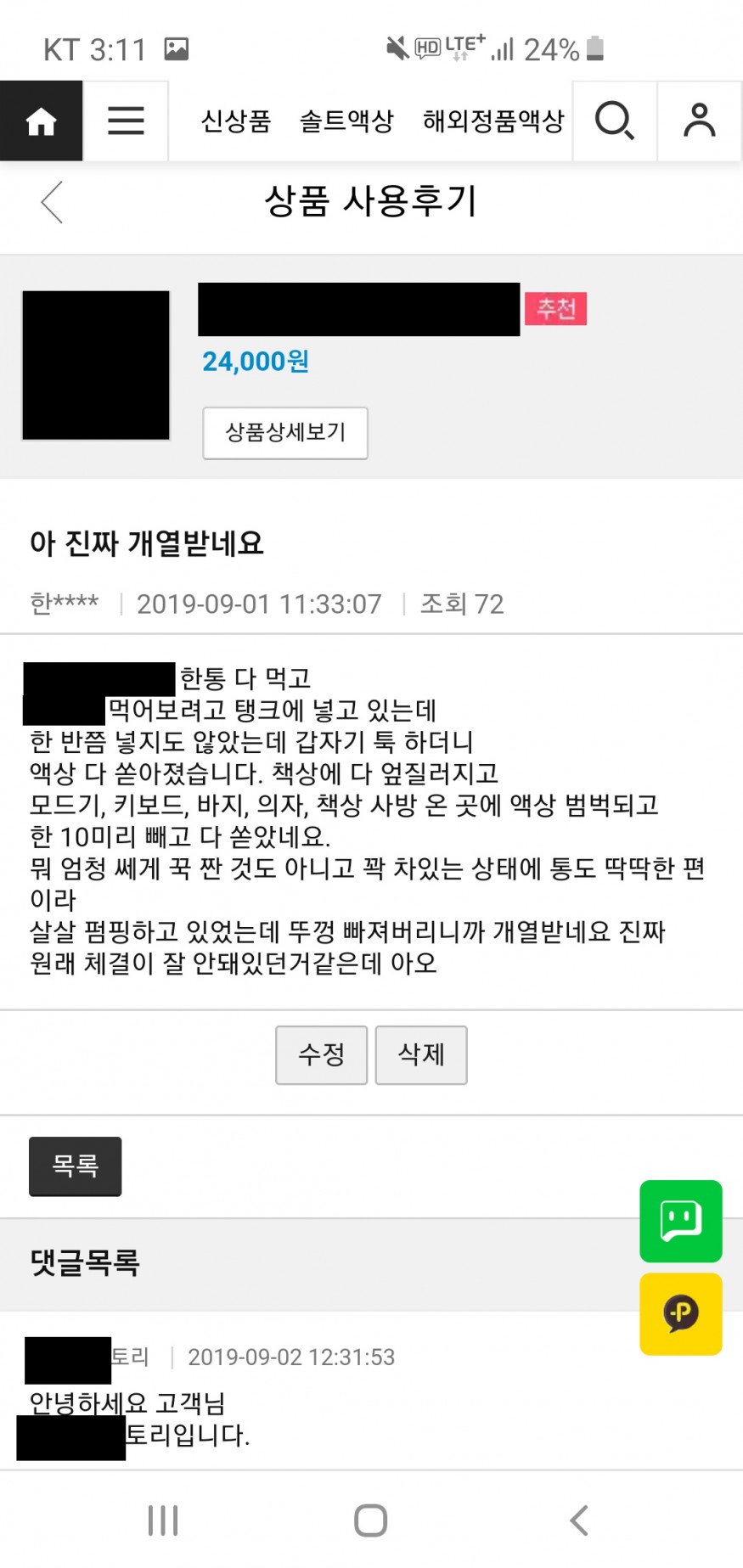Tap the system back button
The image size is (743, 1568).
[579, 1520]
